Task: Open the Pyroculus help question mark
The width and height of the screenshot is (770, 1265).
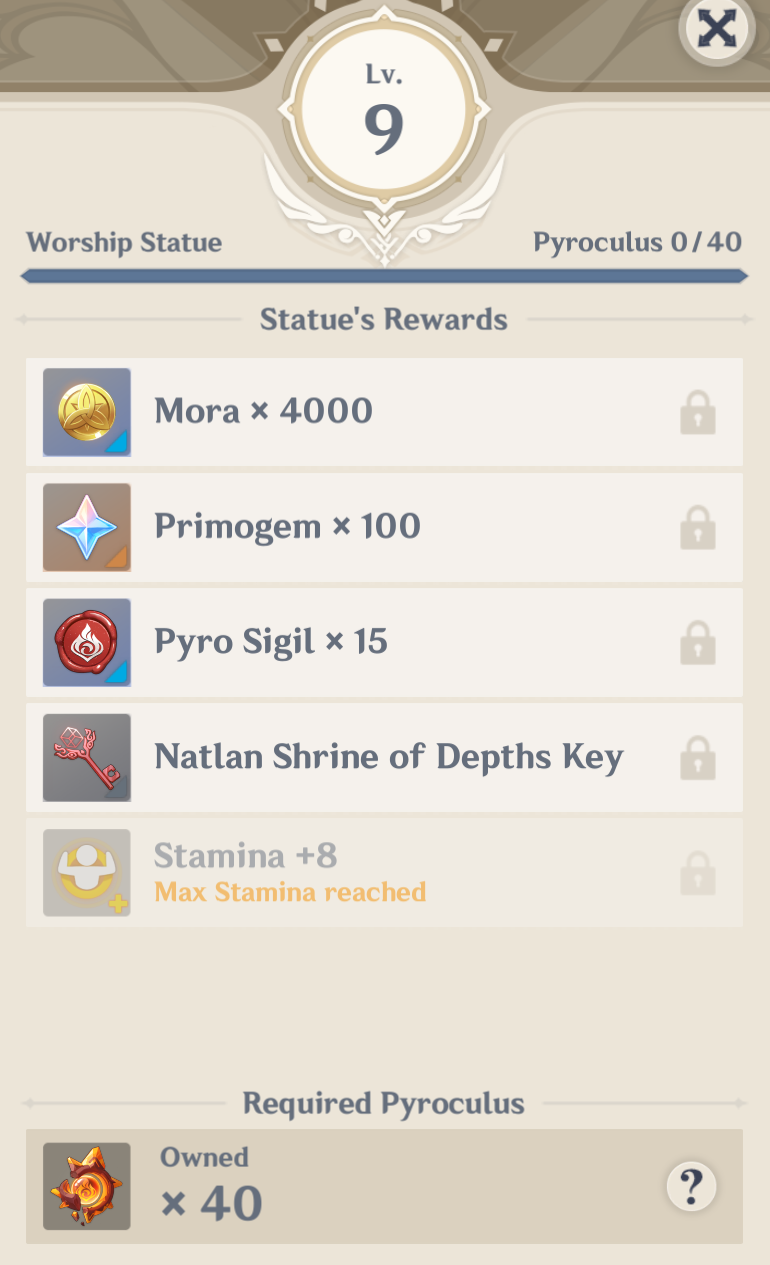Action: click(692, 1187)
